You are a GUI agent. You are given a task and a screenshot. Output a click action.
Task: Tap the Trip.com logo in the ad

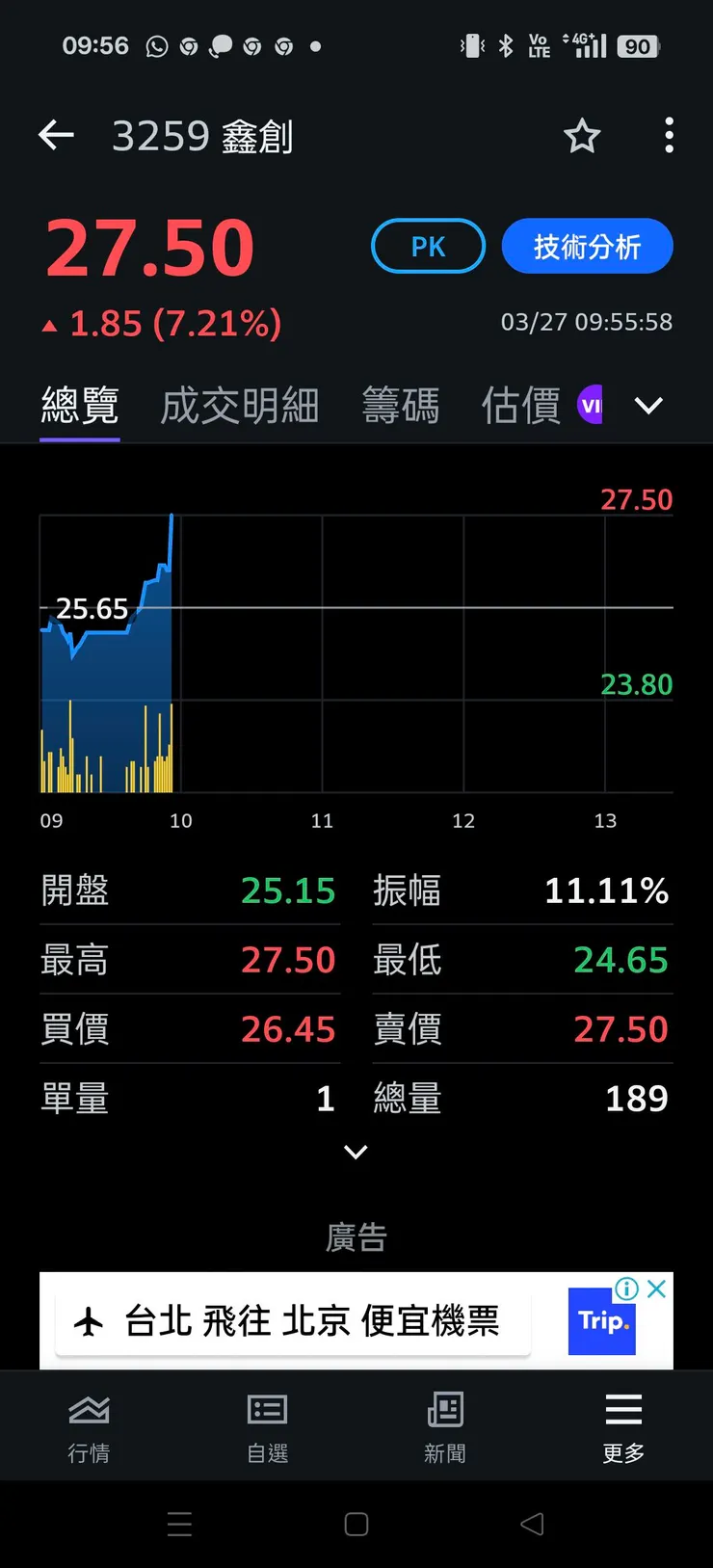tap(601, 1321)
